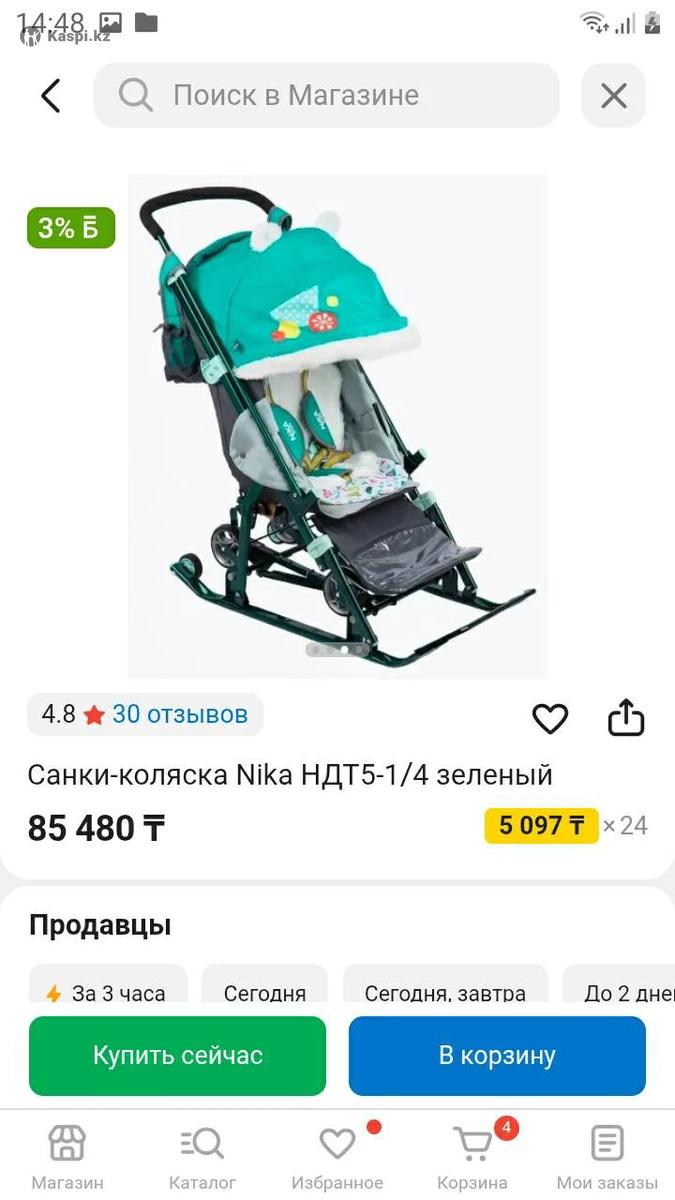Go back with the arrow icon
This screenshot has width=675, height=1200.
tap(51, 96)
